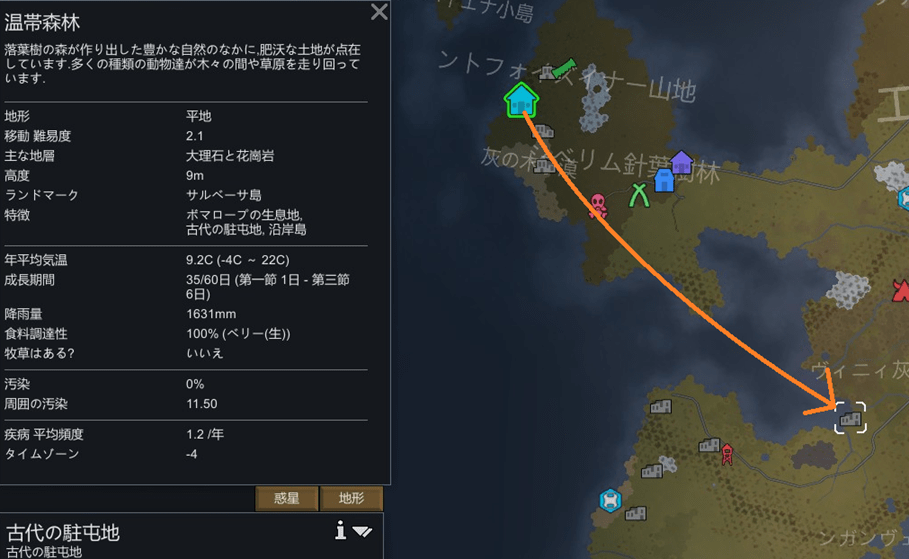Open info for 古代の駐屯地
This screenshot has height=559, width=909.
[x=340, y=531]
